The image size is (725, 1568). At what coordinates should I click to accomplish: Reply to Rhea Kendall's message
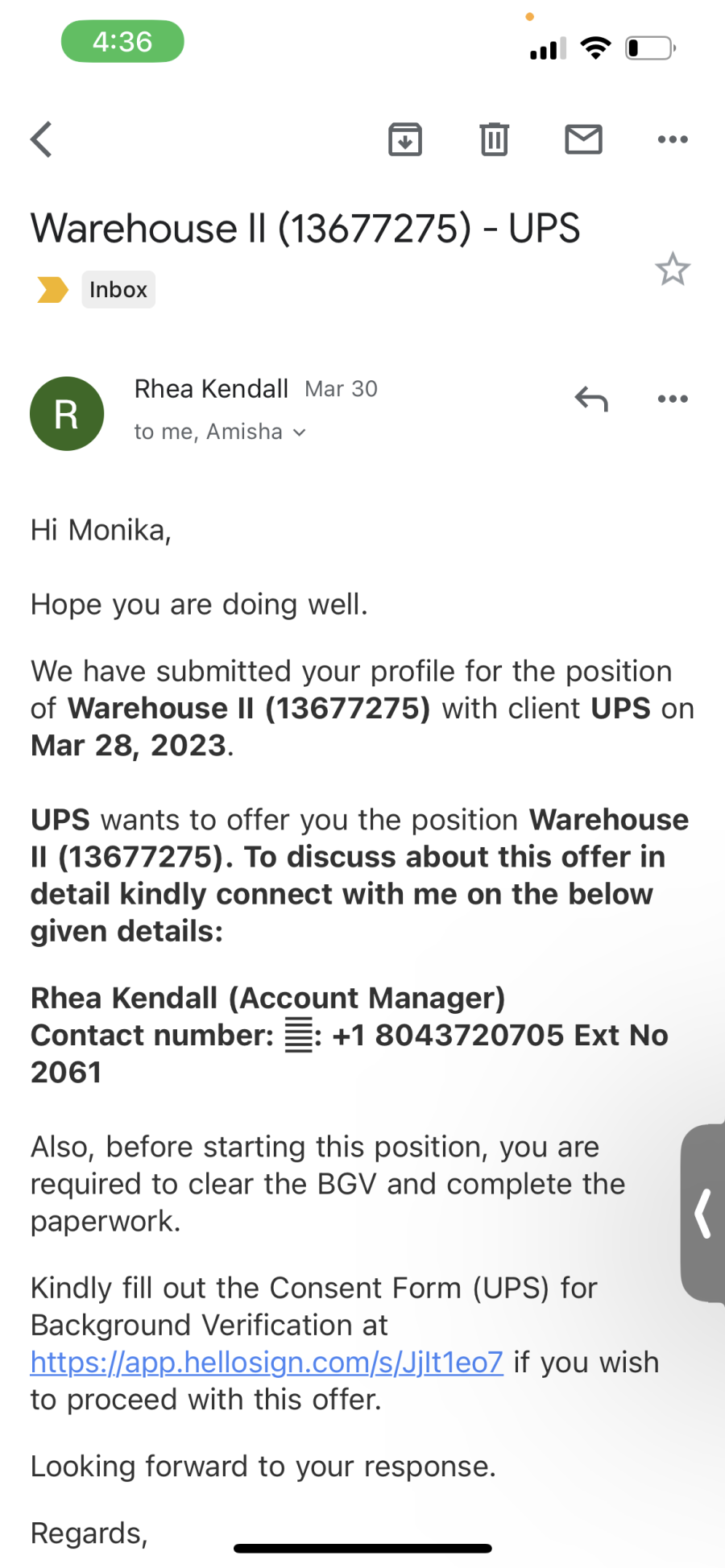(x=591, y=399)
